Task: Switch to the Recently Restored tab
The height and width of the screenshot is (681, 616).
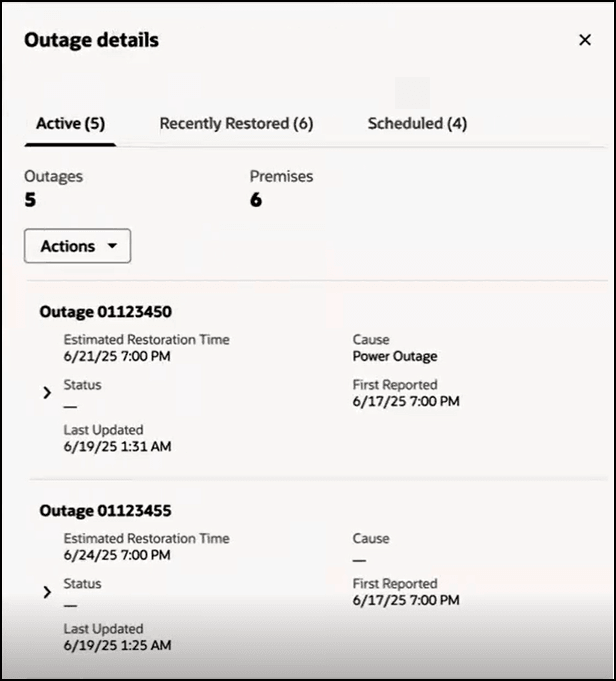Action: 236,124
